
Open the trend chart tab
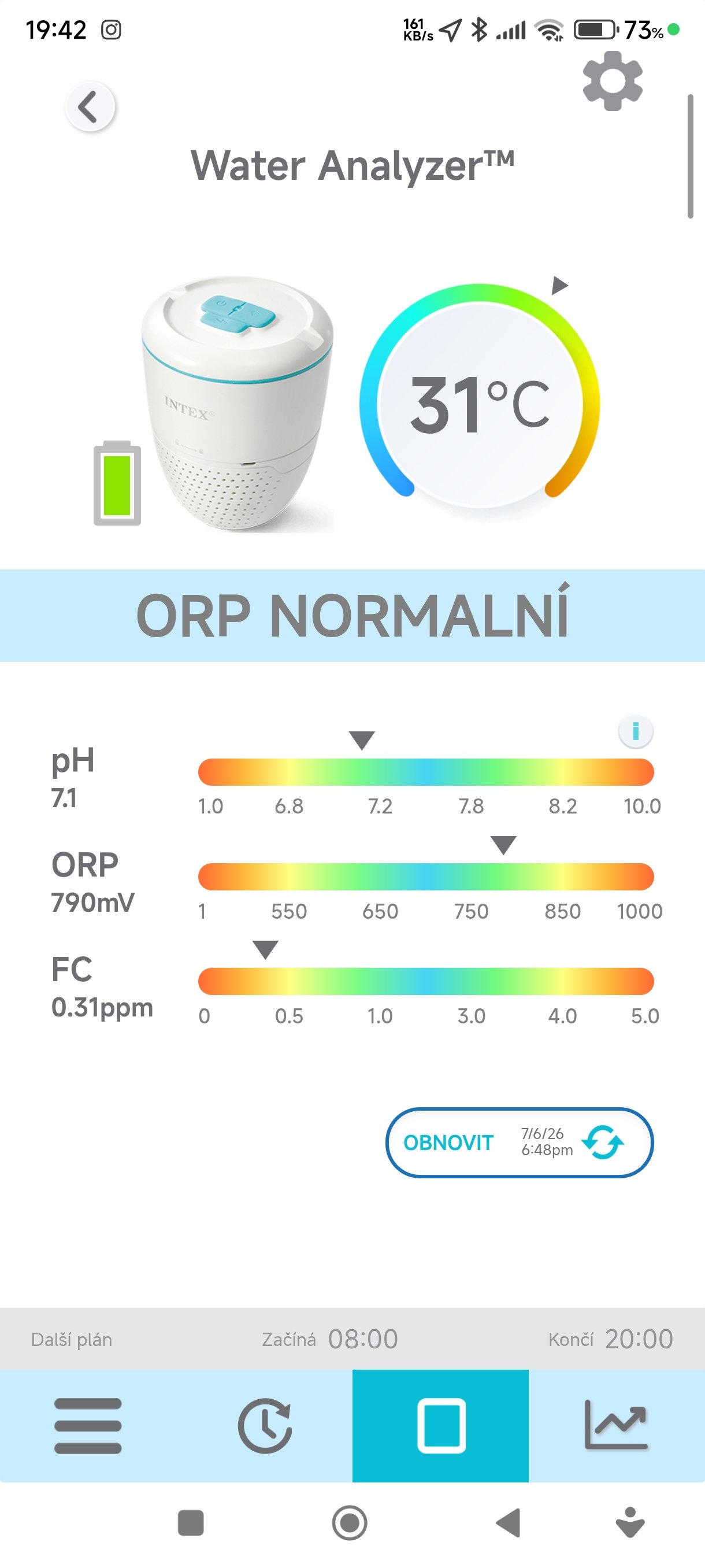(617, 1426)
